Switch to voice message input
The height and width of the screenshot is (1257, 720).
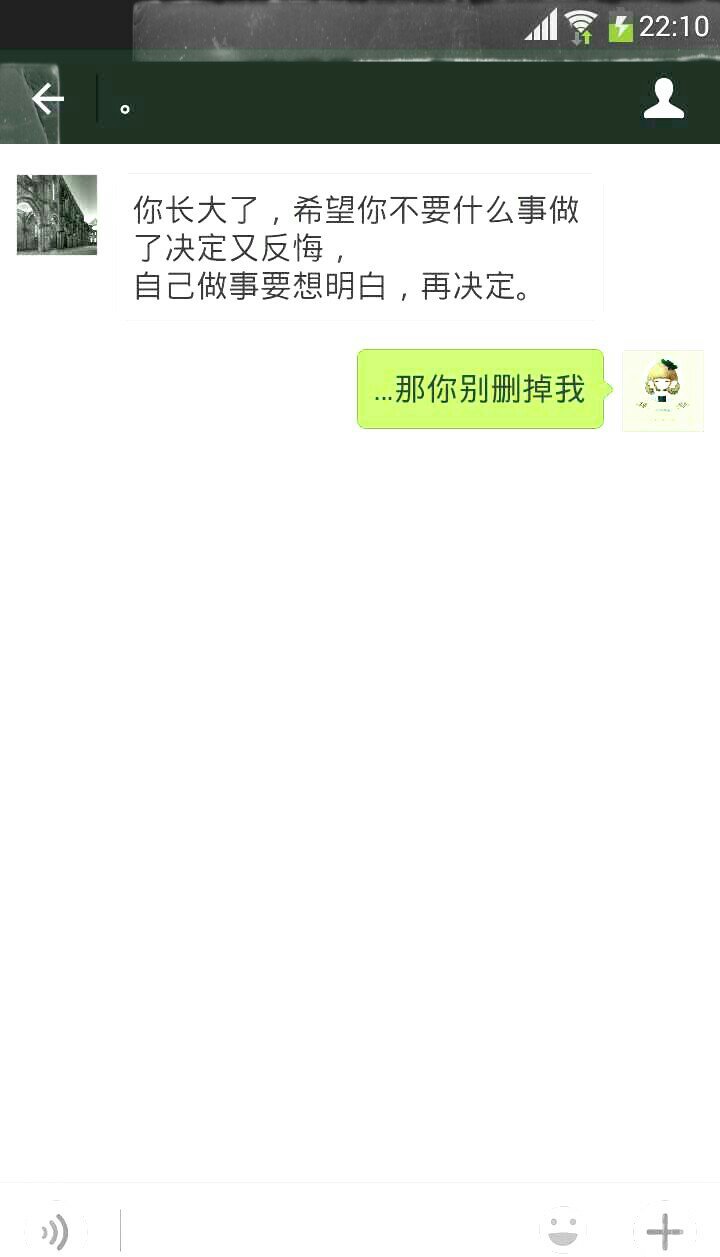pyautogui.click(x=56, y=1230)
